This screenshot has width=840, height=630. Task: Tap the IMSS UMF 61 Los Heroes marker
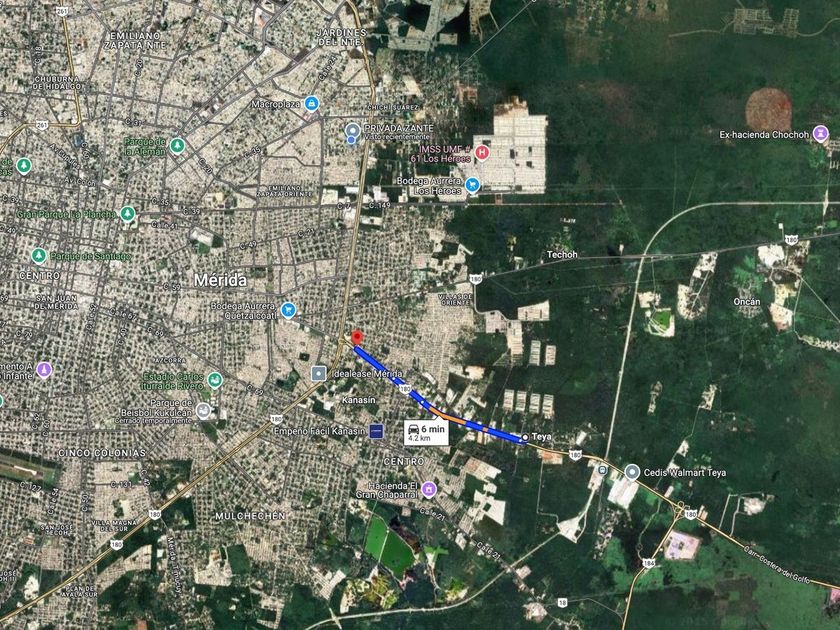coord(482,152)
